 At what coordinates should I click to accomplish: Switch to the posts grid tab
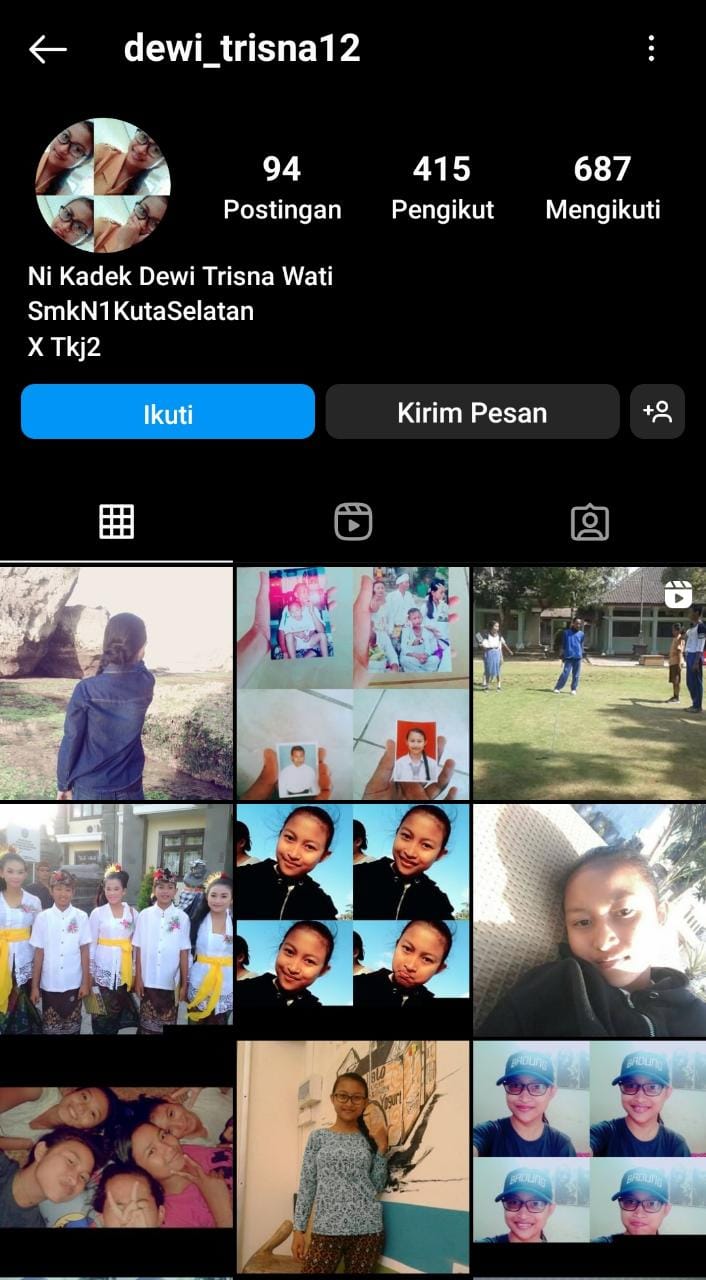[x=116, y=522]
